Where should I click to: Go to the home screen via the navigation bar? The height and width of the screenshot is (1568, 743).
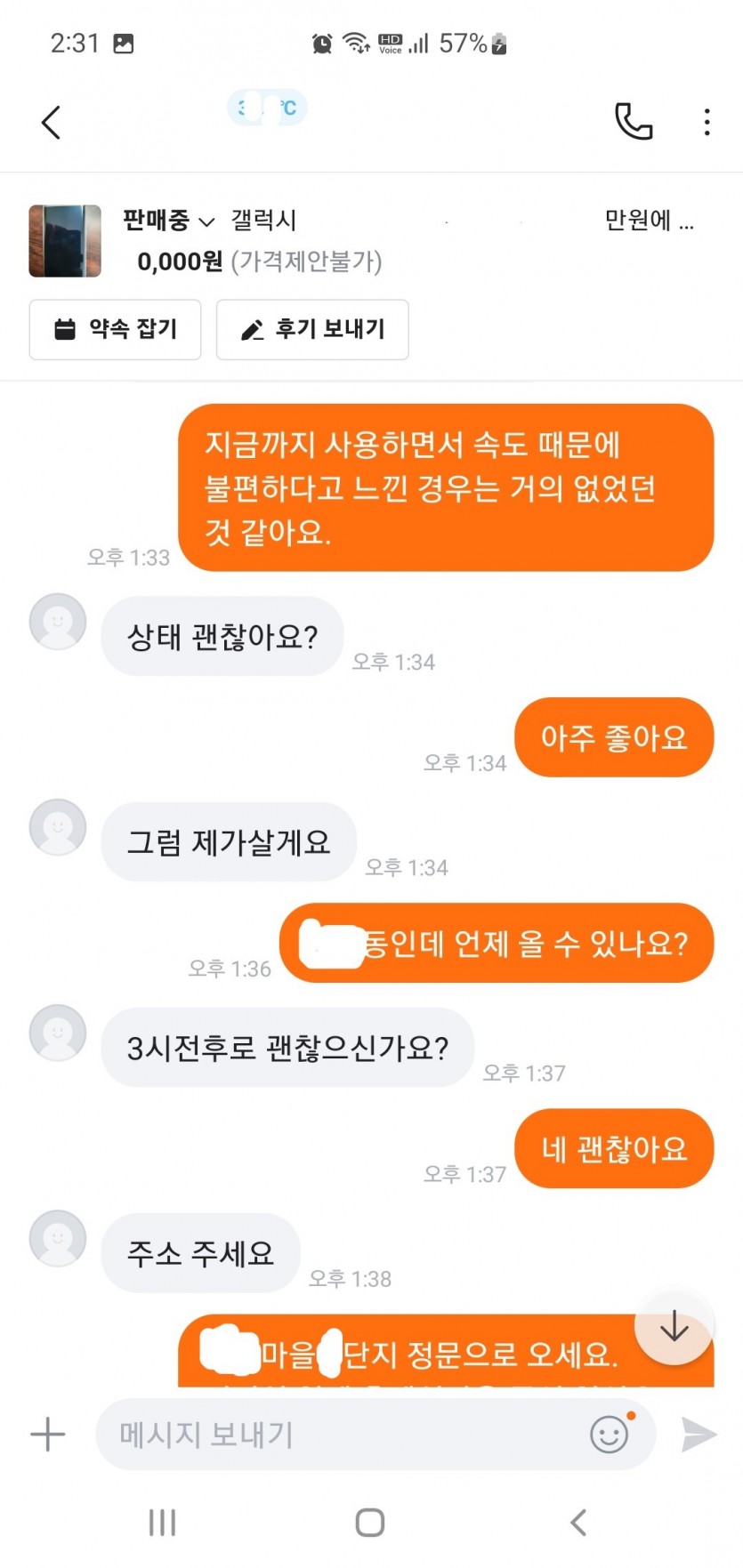(x=370, y=1523)
